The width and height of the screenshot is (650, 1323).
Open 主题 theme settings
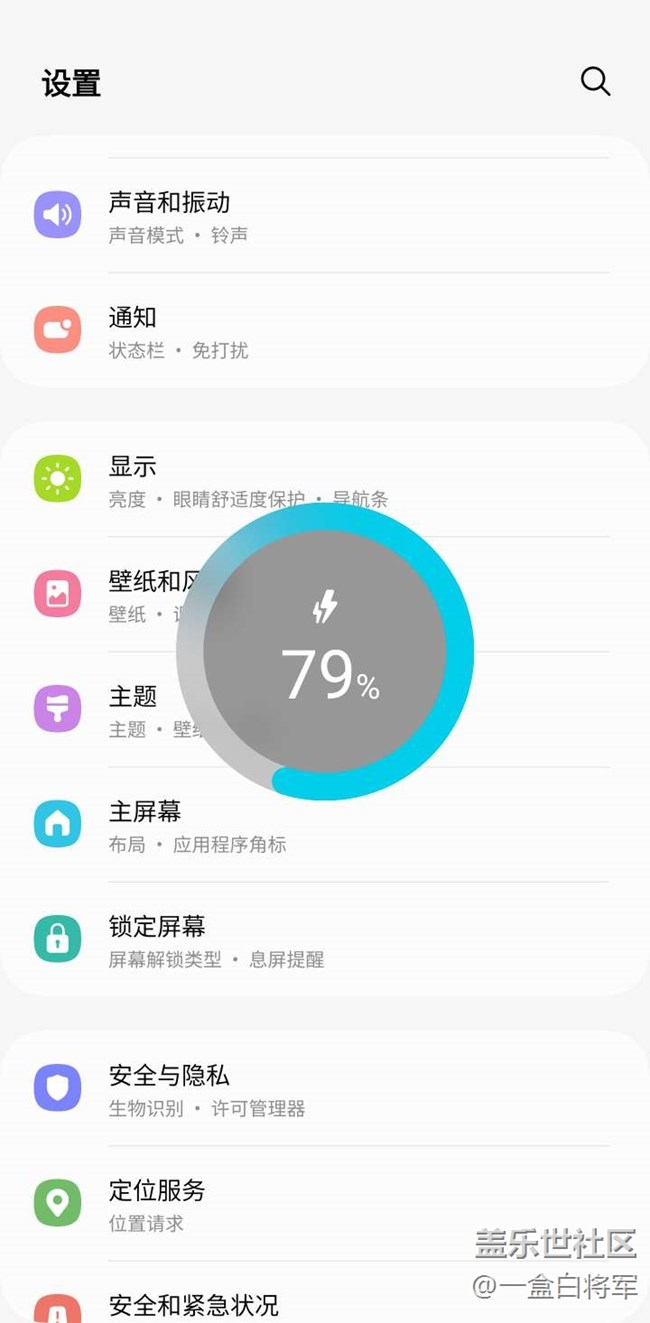(325, 709)
